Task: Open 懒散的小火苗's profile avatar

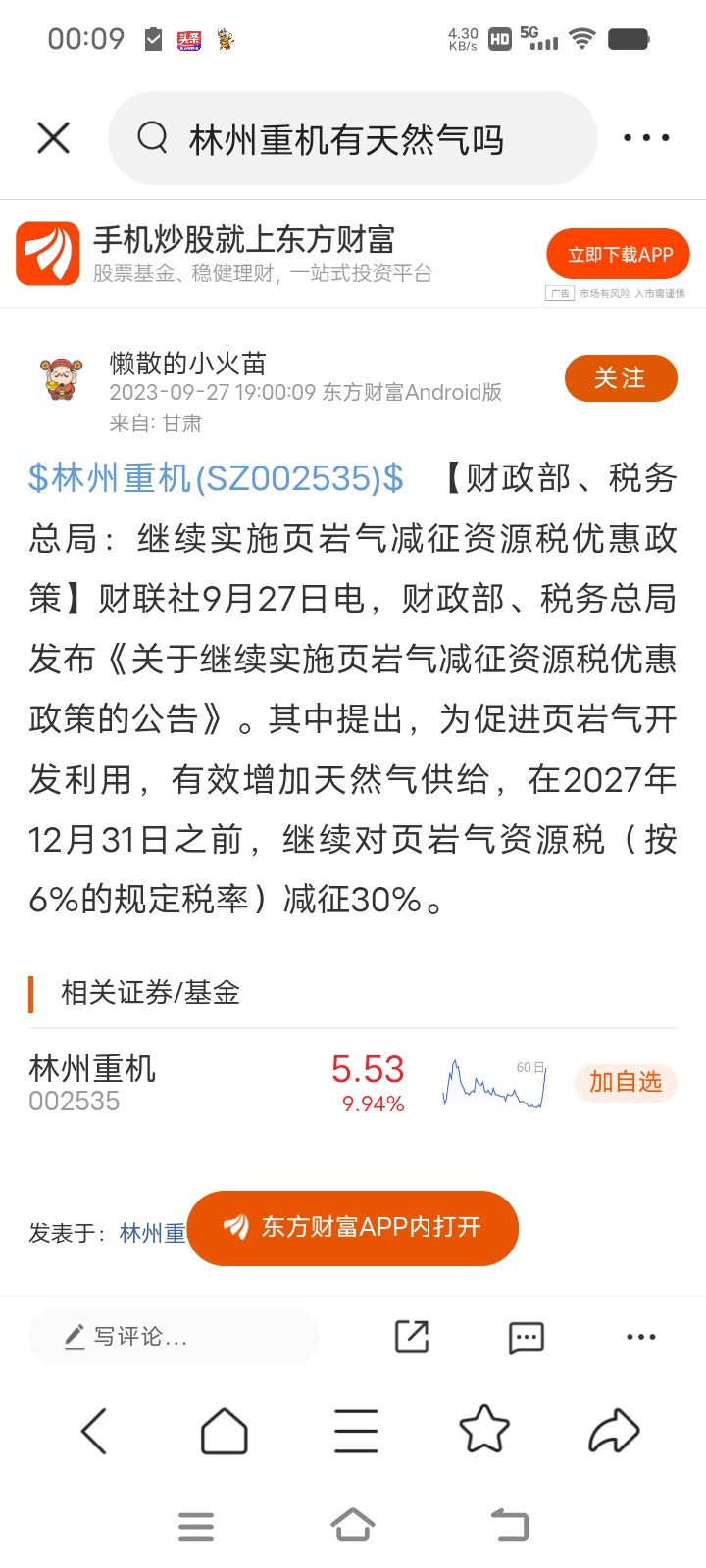Action: coord(61,379)
